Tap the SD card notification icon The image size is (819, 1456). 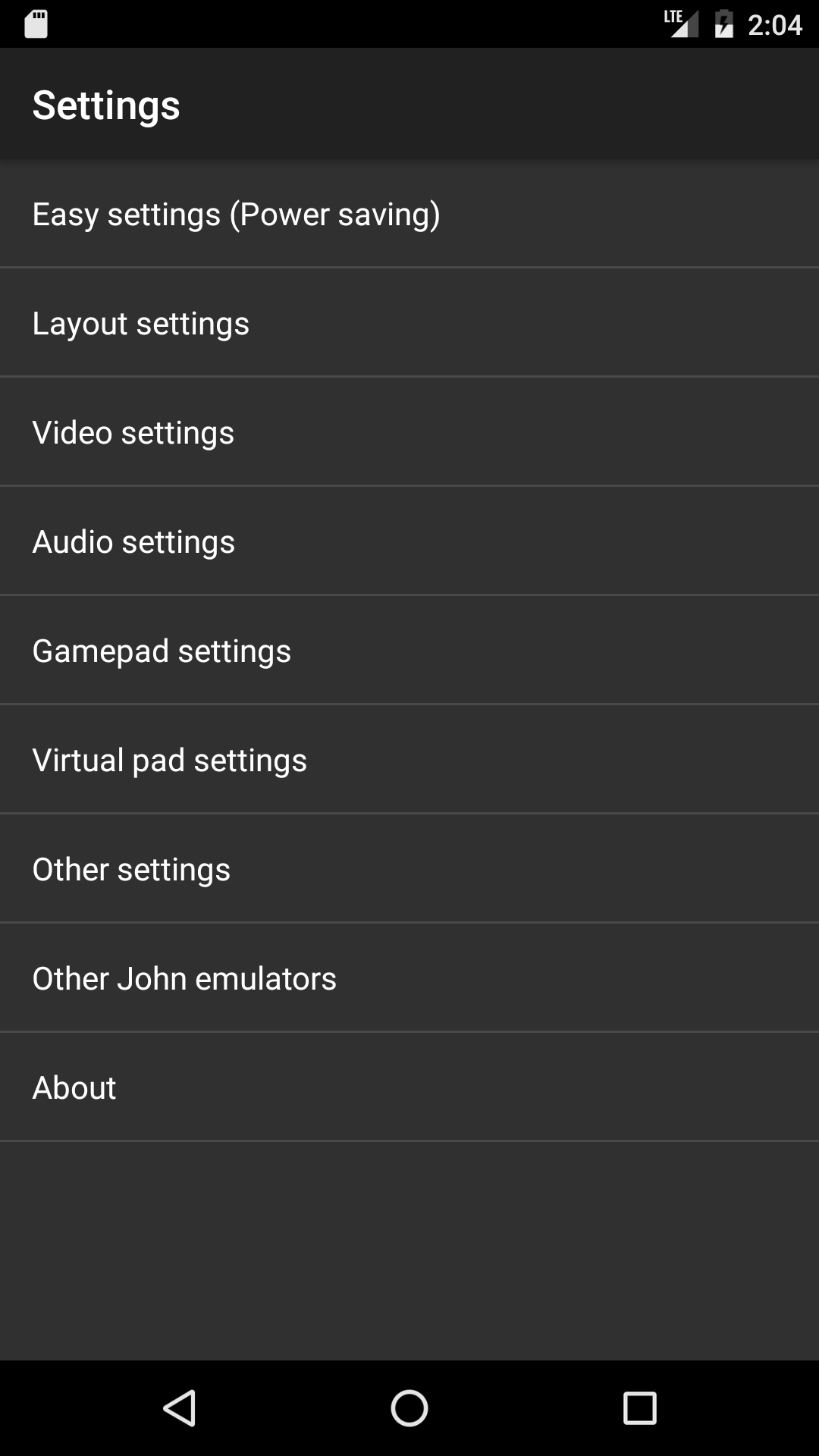(36, 24)
